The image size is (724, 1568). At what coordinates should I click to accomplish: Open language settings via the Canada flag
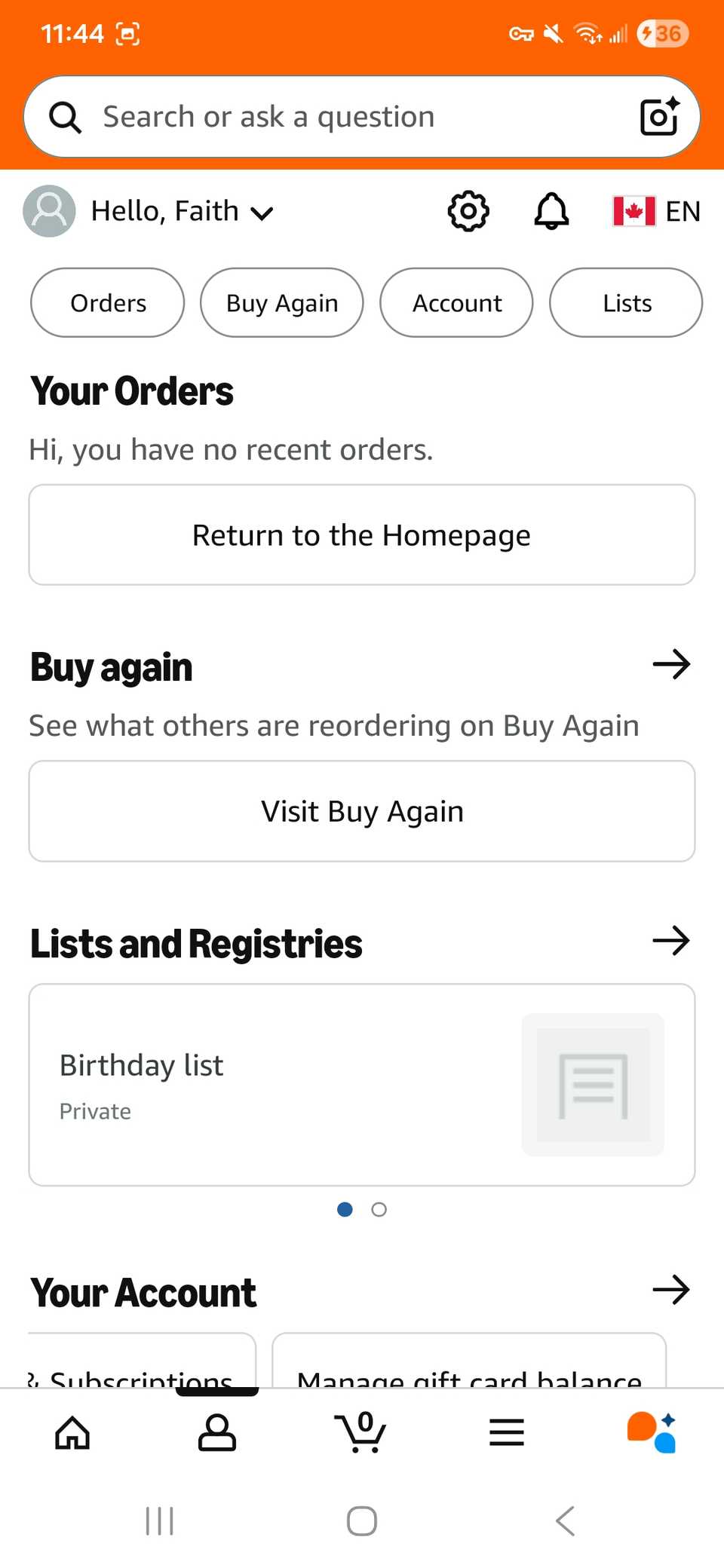[633, 211]
